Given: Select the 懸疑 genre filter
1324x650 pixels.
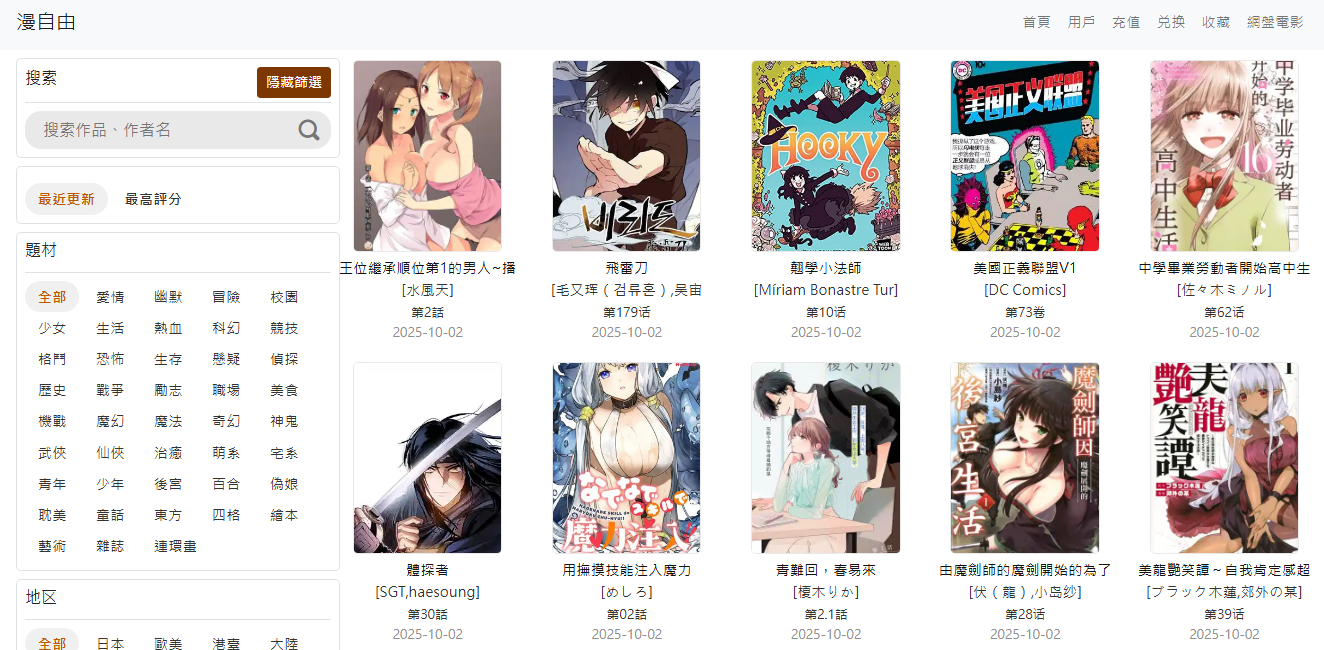Looking at the screenshot, I should point(226,359).
